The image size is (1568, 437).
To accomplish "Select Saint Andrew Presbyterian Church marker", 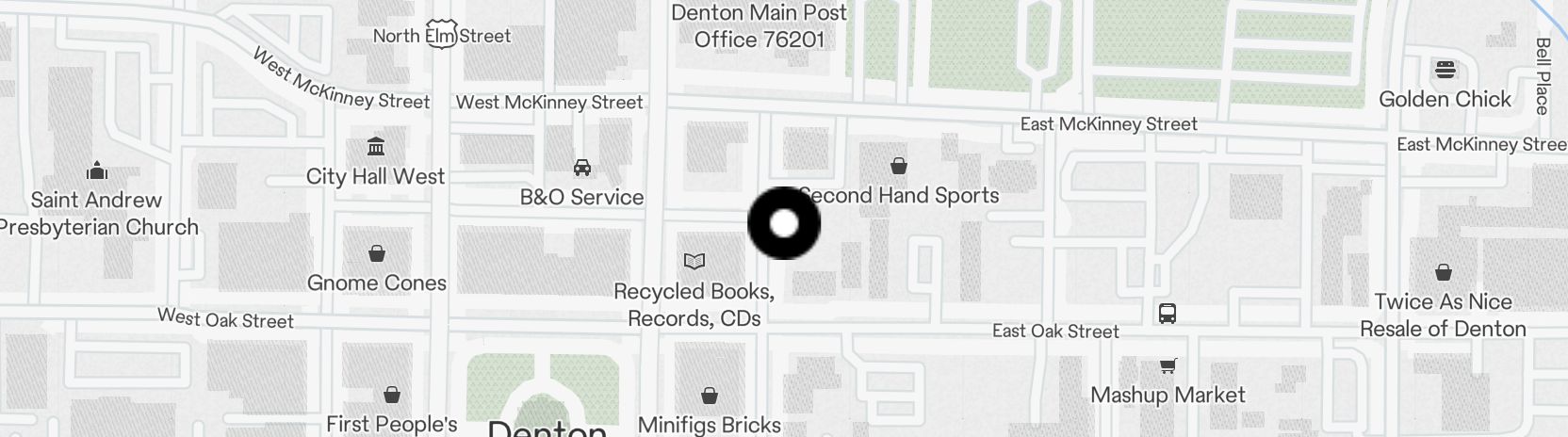I will point(96,170).
